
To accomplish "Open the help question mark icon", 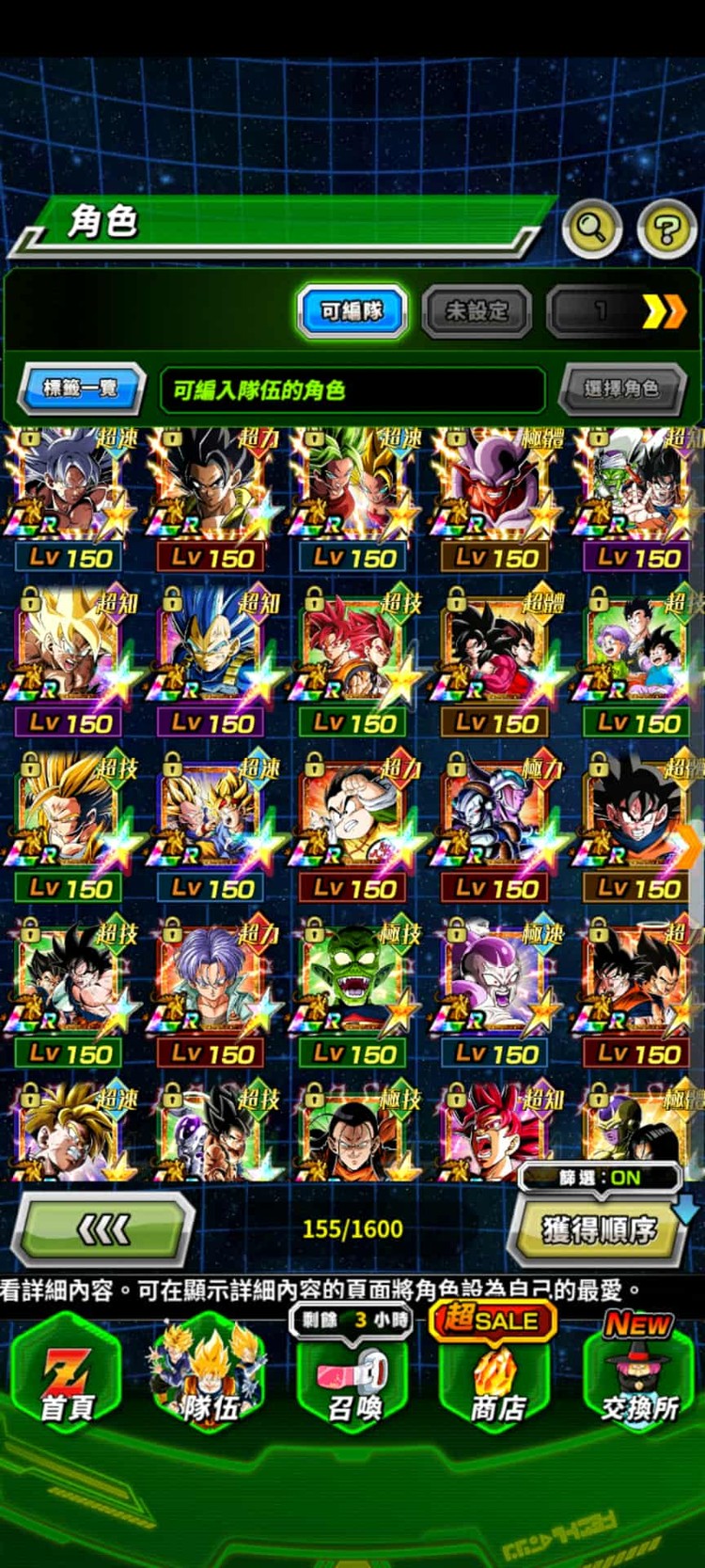I will [x=666, y=229].
